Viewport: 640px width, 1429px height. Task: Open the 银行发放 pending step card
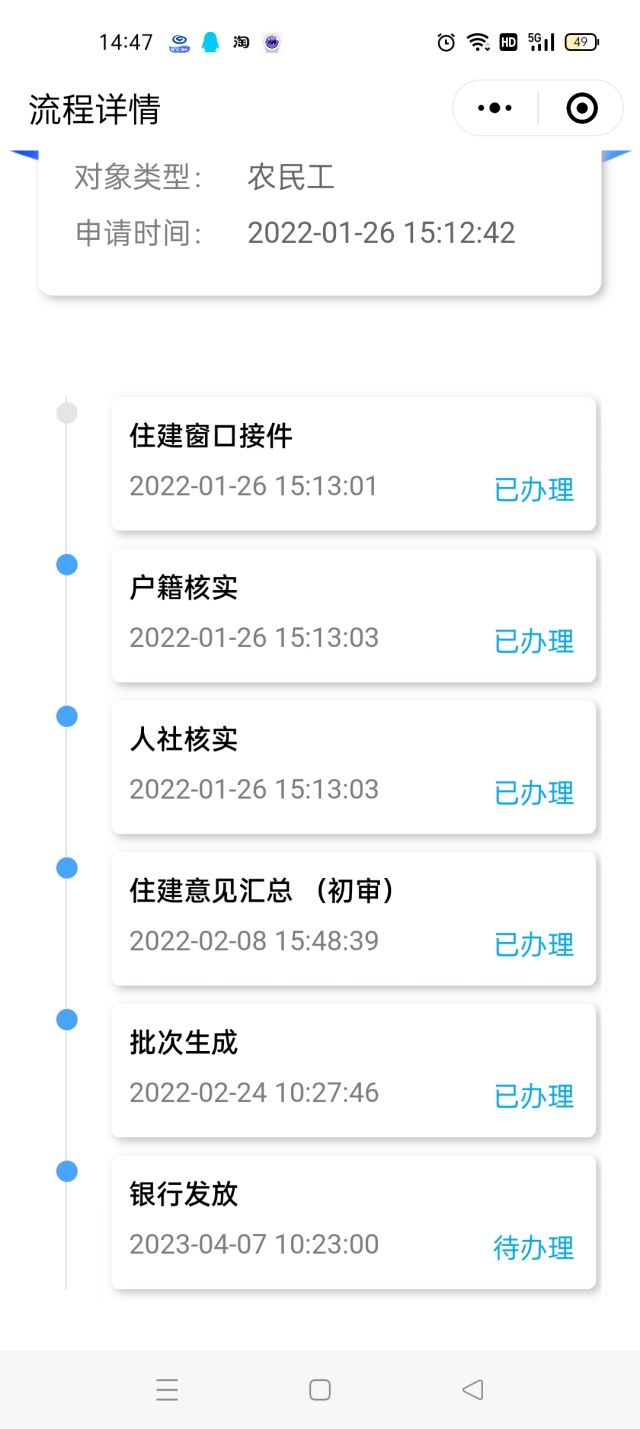coord(353,1223)
